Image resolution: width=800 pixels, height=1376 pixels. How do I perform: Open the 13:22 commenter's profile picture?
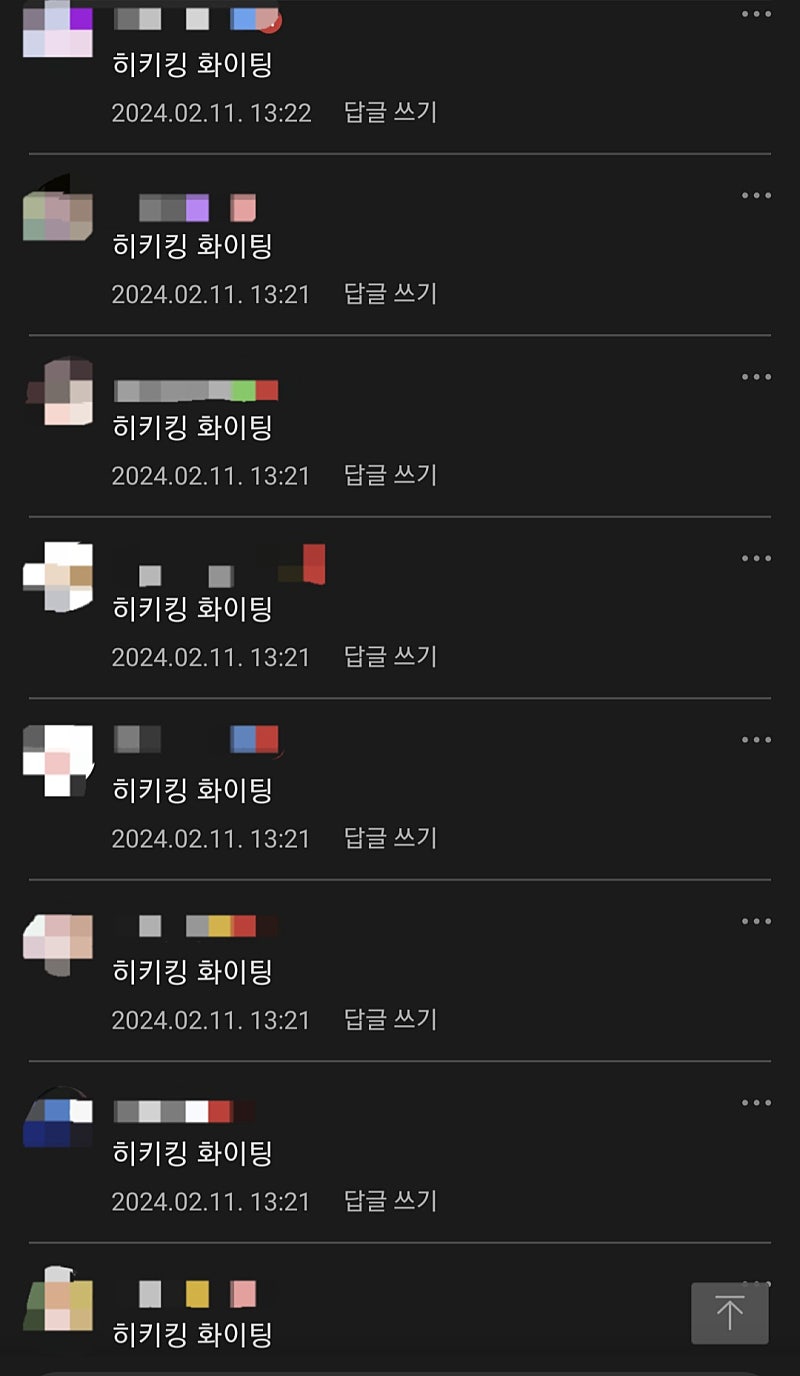coord(57,30)
